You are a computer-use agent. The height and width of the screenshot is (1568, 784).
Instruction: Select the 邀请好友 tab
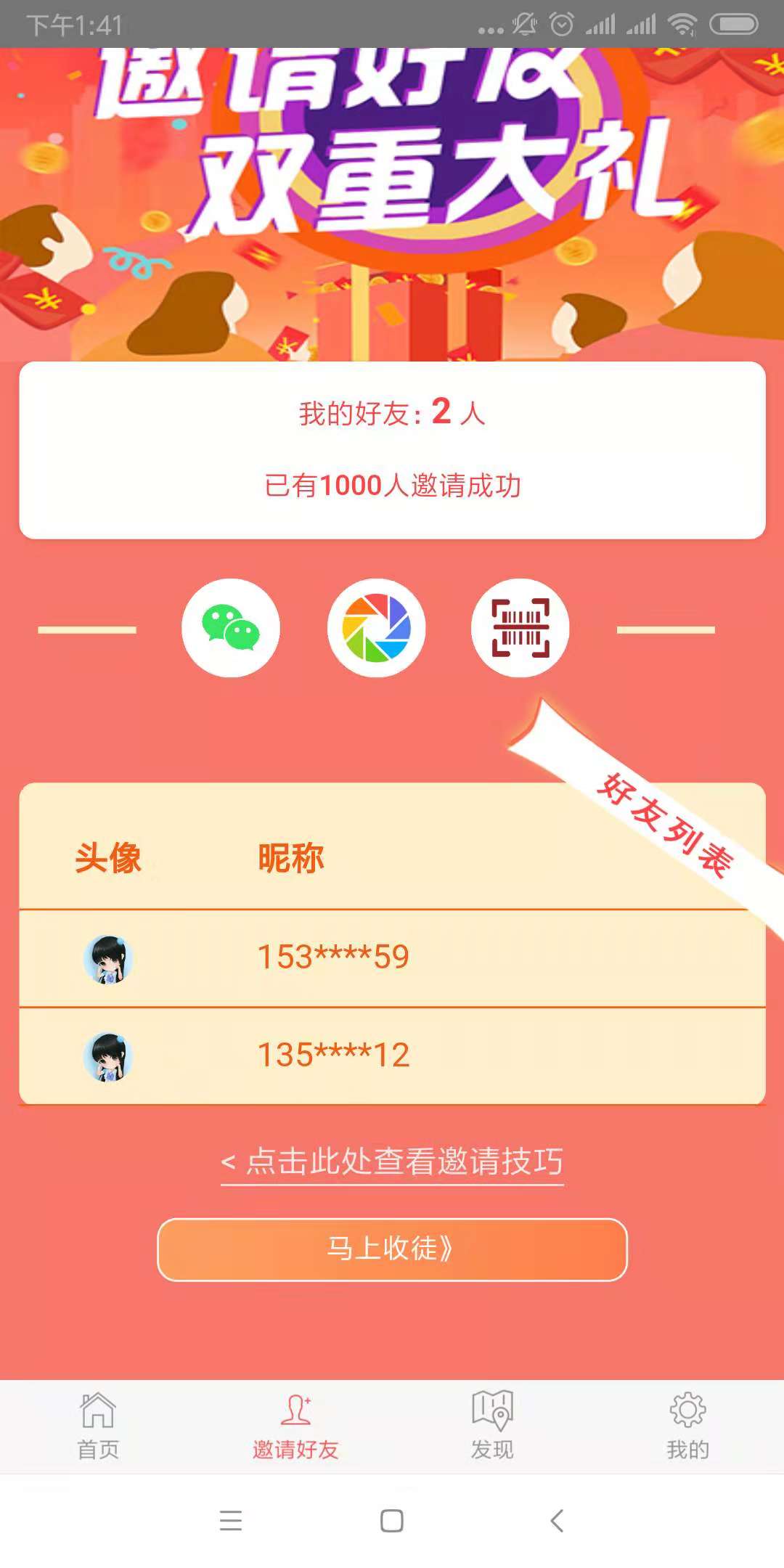(295, 1426)
